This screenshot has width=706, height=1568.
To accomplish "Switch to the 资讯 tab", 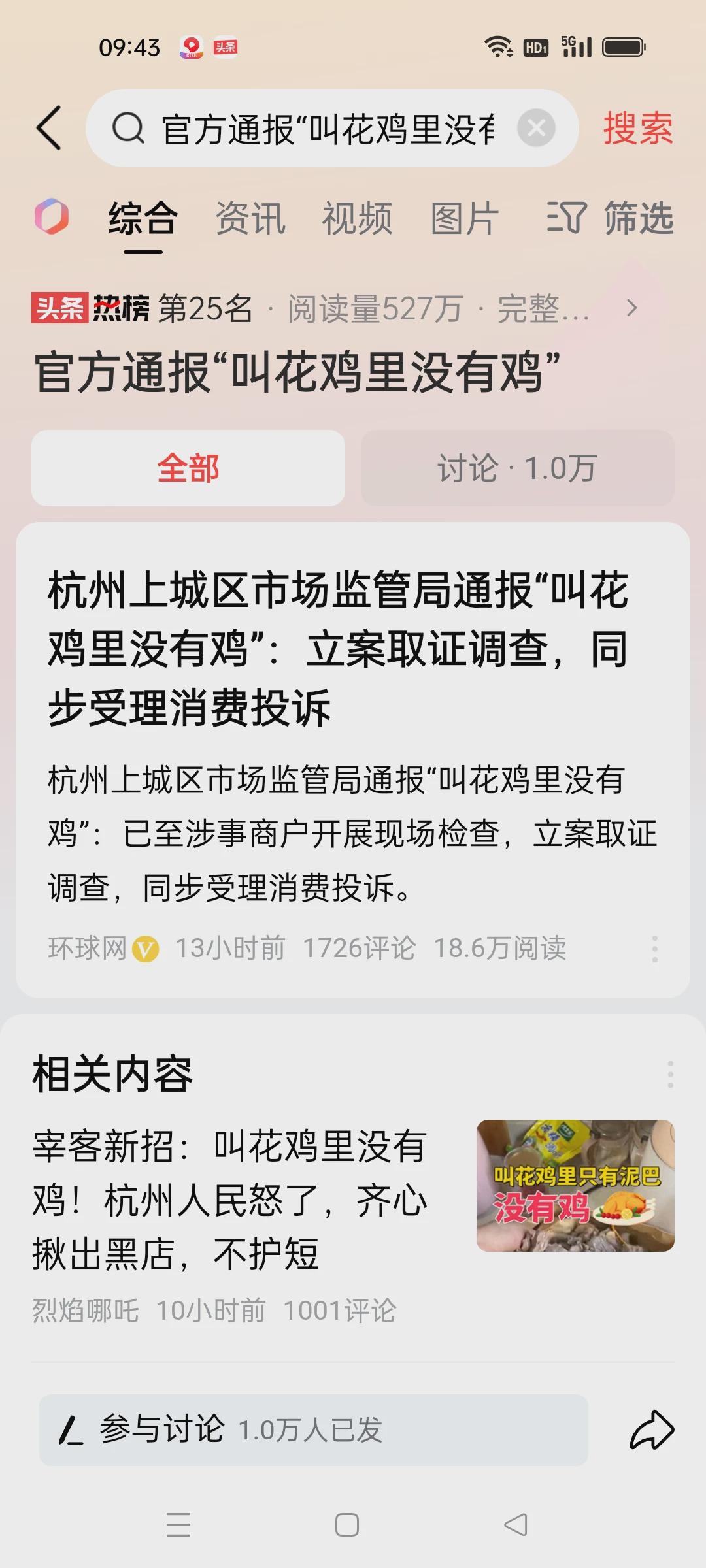I will pos(250,218).
